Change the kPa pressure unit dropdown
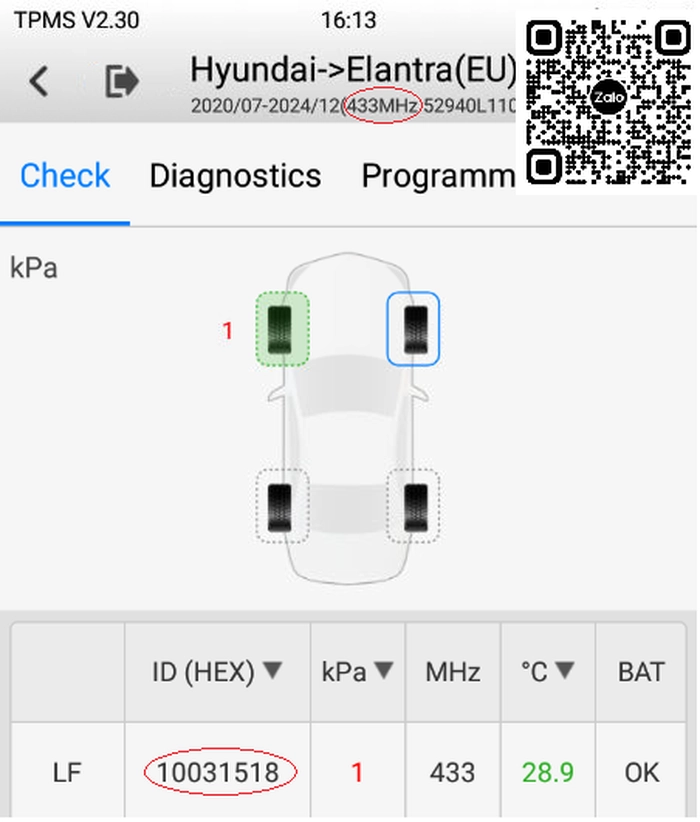This screenshot has width=700, height=822. point(358,672)
